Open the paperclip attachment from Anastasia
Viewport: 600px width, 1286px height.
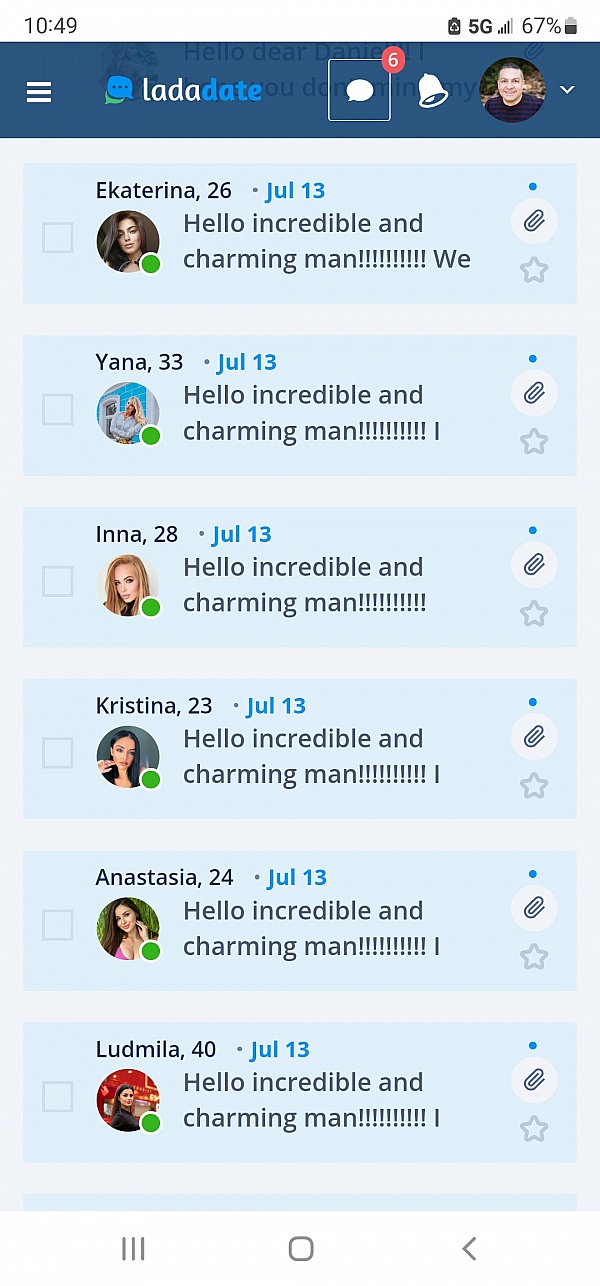[534, 909]
